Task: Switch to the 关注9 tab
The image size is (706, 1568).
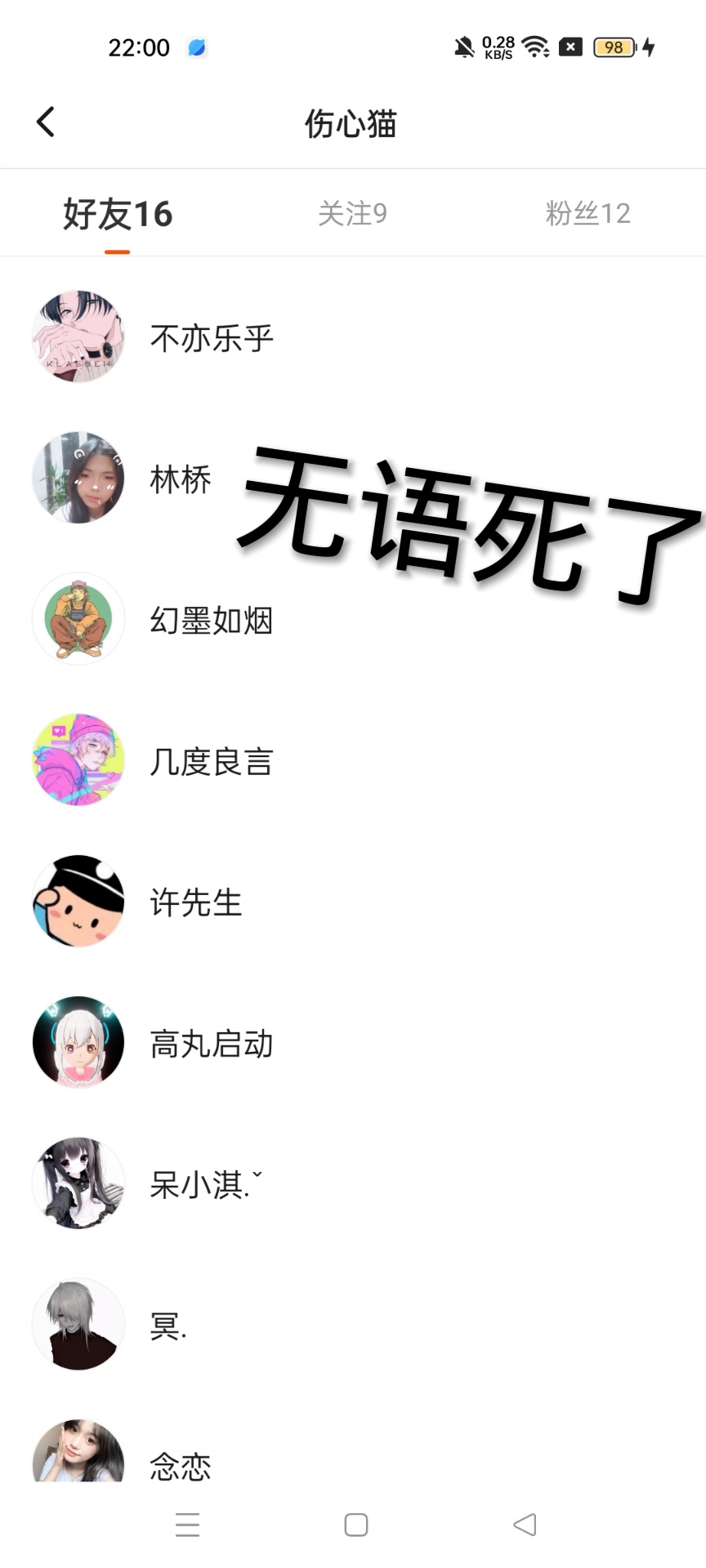Action: point(352,214)
